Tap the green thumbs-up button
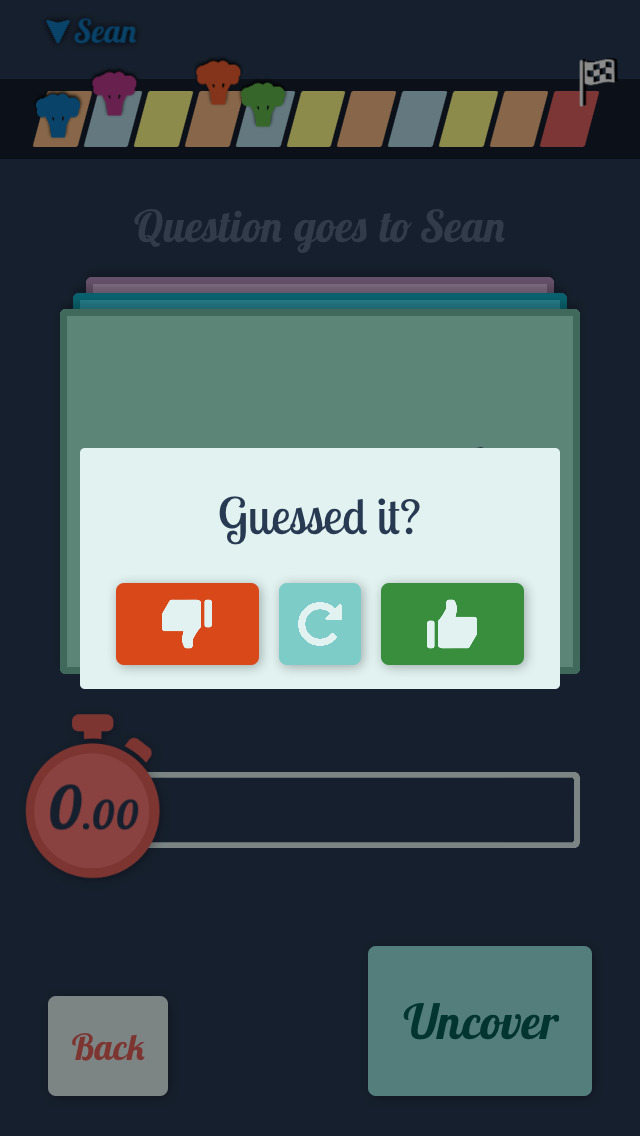Image resolution: width=640 pixels, height=1136 pixels. pyautogui.click(x=452, y=624)
